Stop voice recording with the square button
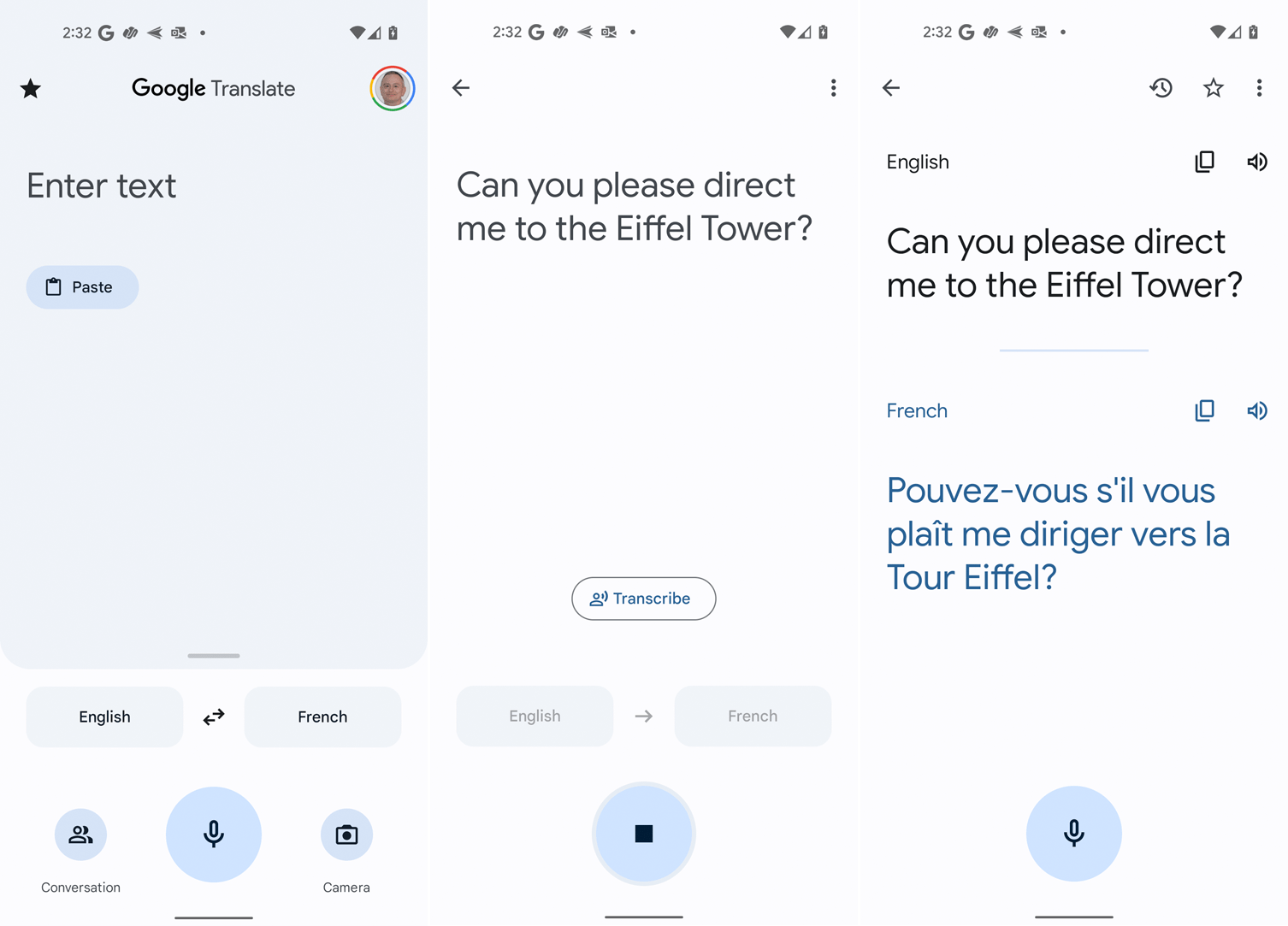 click(x=644, y=834)
